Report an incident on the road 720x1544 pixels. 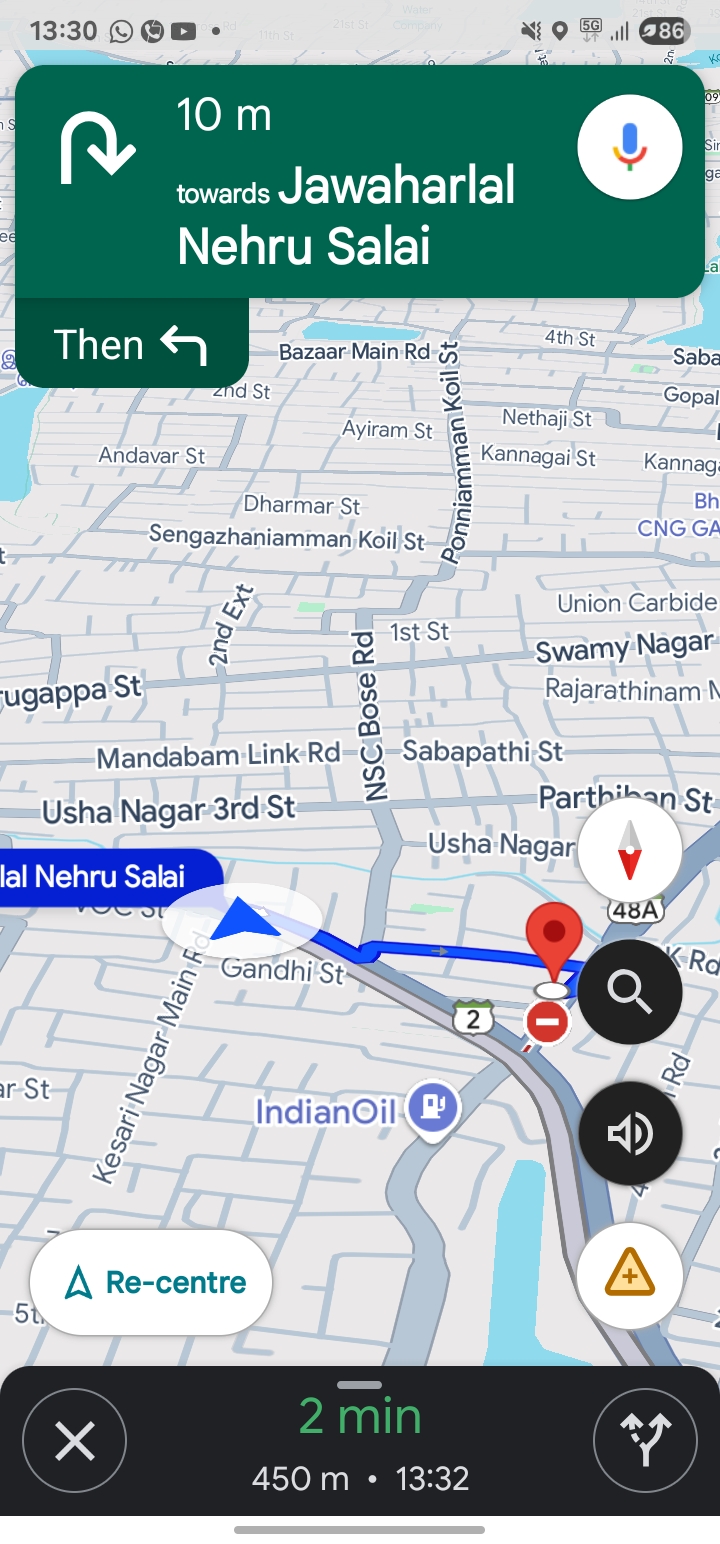(x=630, y=1275)
